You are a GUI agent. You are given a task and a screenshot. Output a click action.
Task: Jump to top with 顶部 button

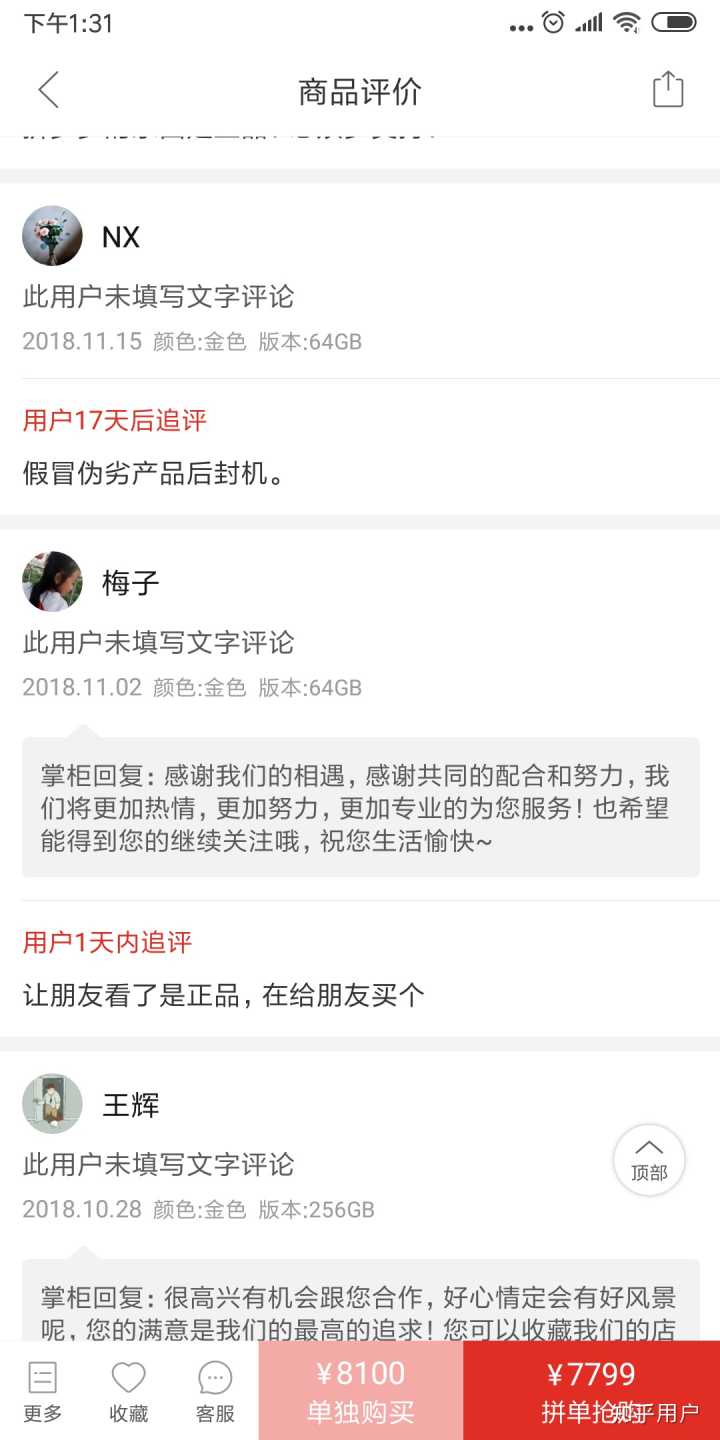tap(649, 1160)
